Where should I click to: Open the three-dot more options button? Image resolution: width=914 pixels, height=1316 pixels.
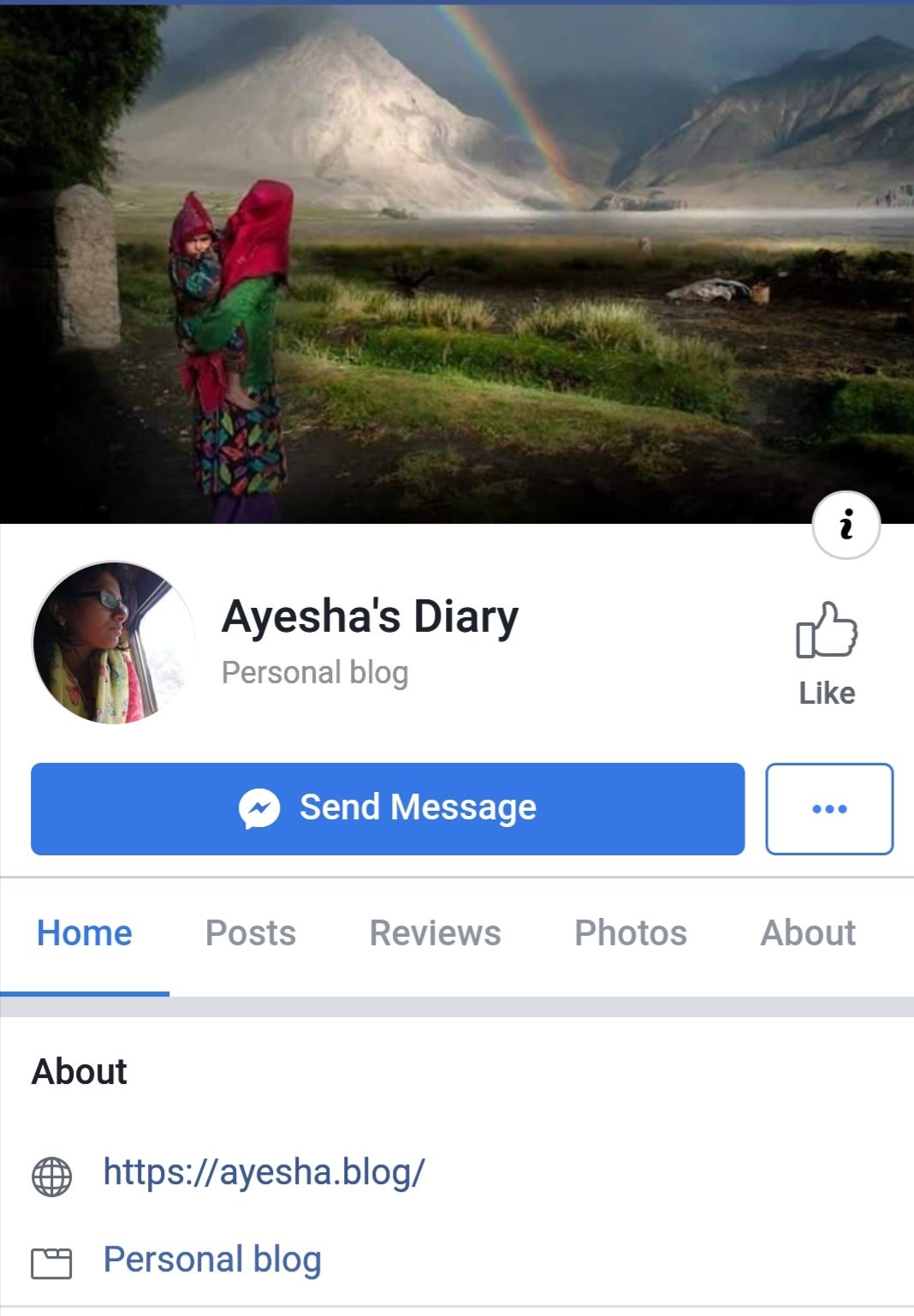click(828, 808)
